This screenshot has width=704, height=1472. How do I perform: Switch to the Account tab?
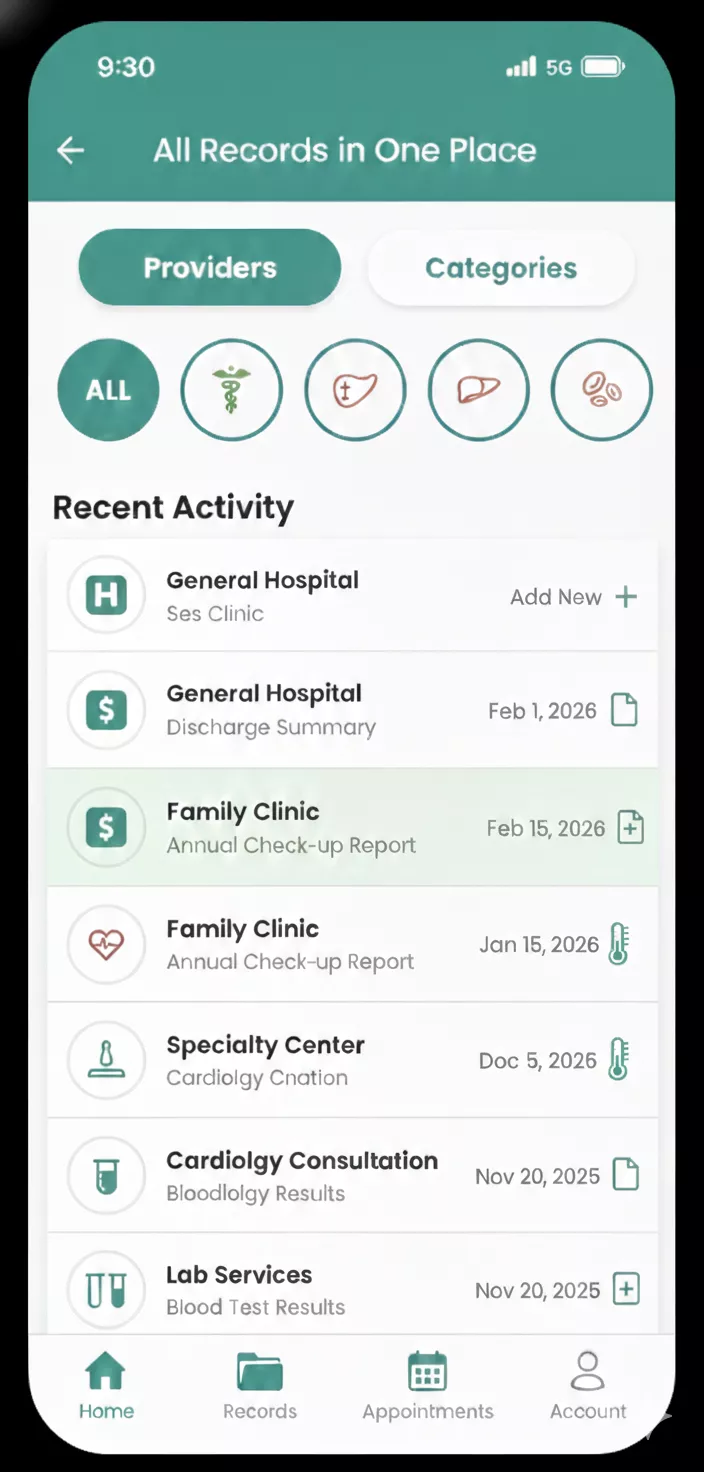point(588,1386)
